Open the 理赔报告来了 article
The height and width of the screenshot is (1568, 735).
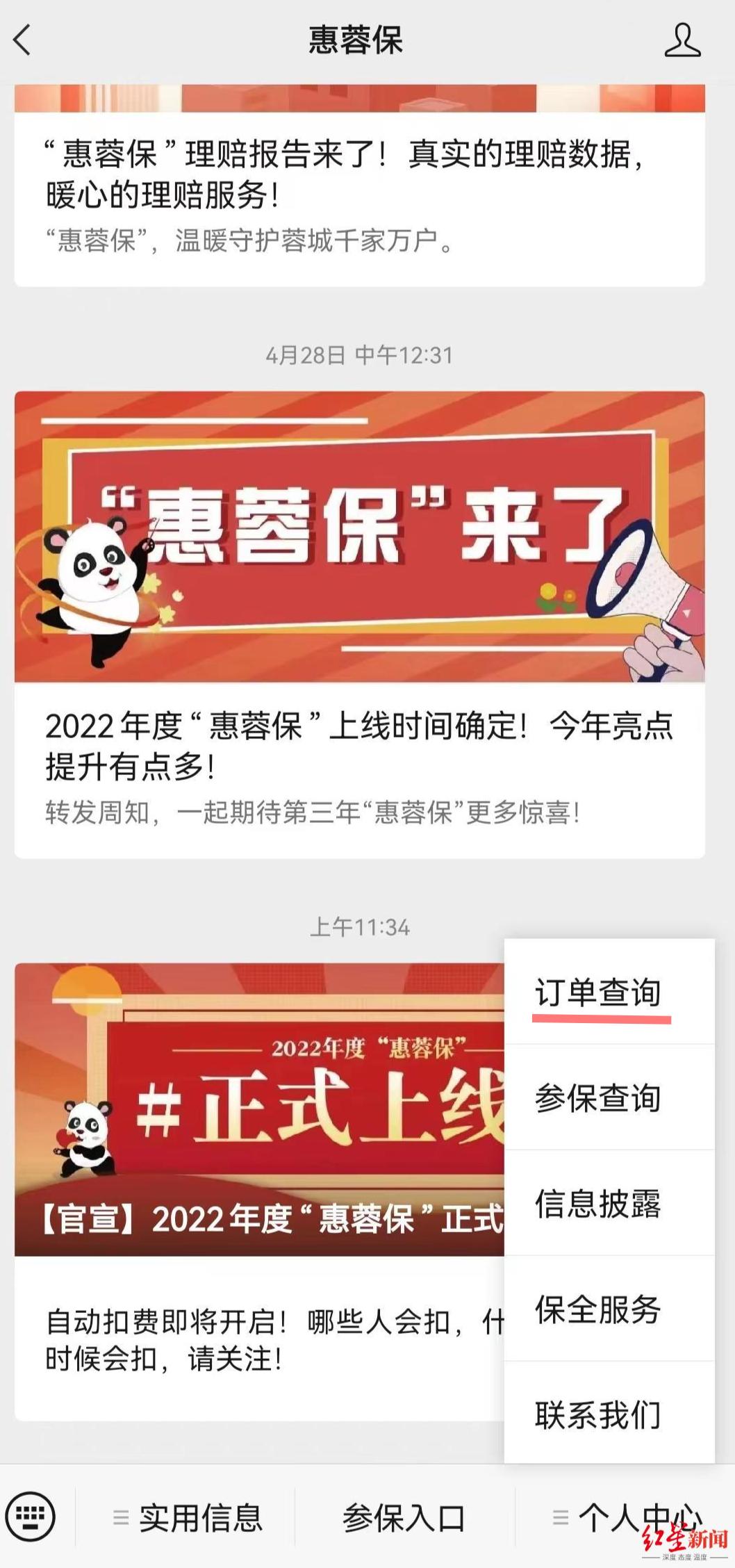tap(347, 174)
